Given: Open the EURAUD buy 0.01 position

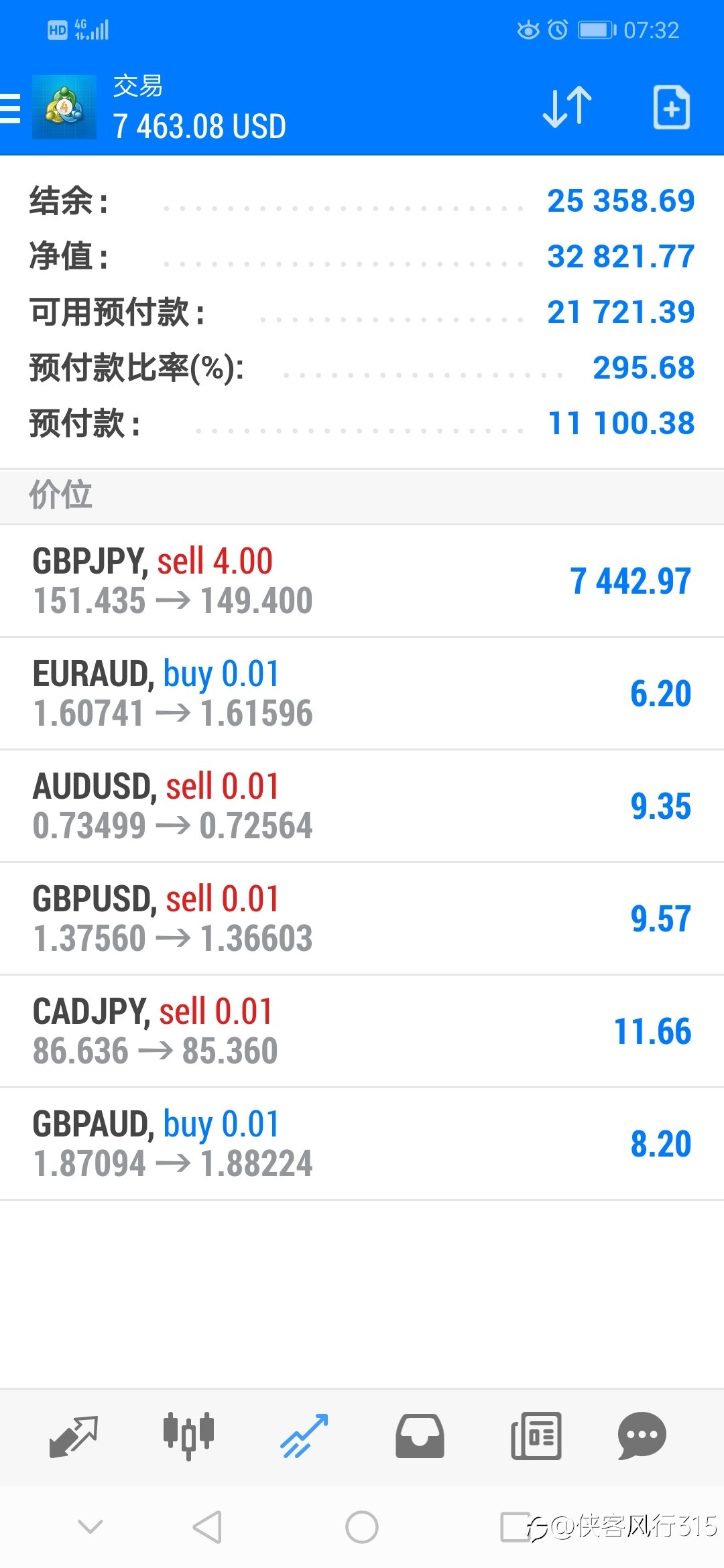Looking at the screenshot, I should (362, 693).
